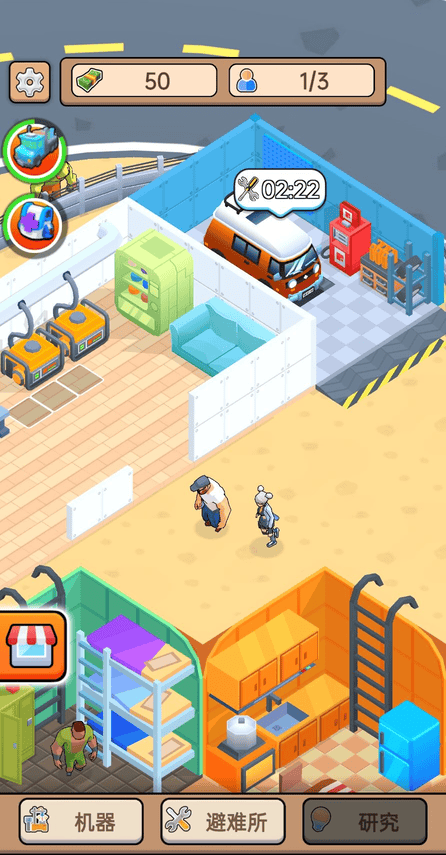This screenshot has width=446, height=855.
Task: Switch to the 避难所 tab
Action: (223, 821)
